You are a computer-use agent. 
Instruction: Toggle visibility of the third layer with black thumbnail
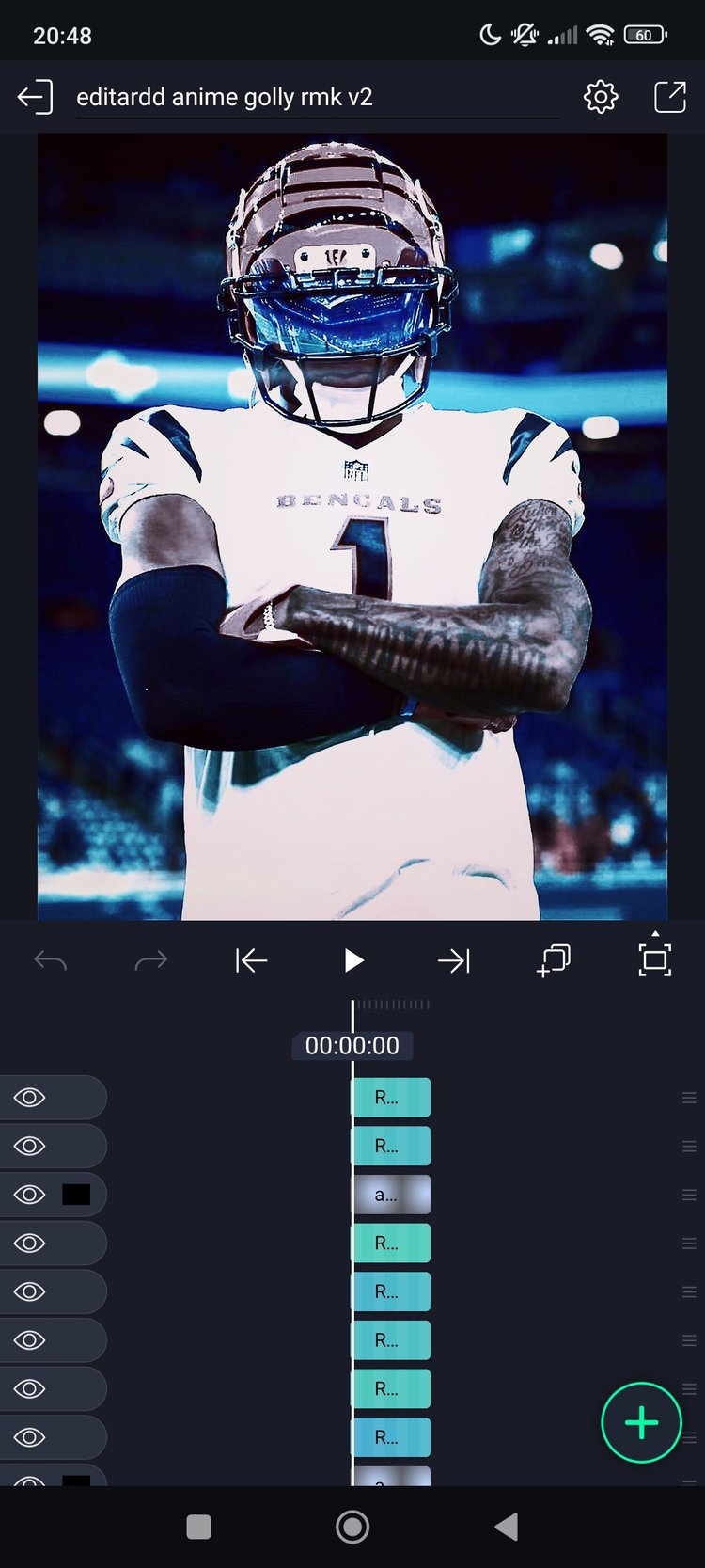pyautogui.click(x=30, y=1195)
